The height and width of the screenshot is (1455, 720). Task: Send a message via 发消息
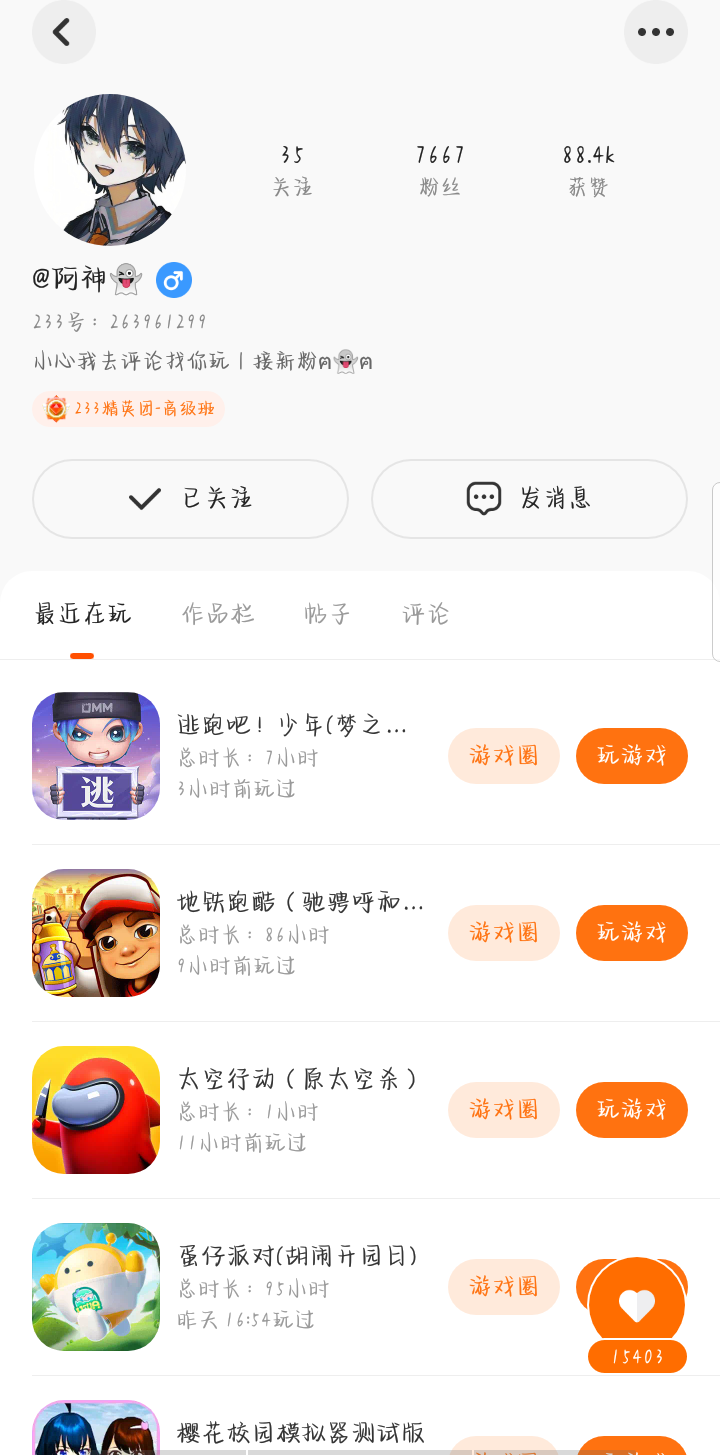(x=529, y=498)
